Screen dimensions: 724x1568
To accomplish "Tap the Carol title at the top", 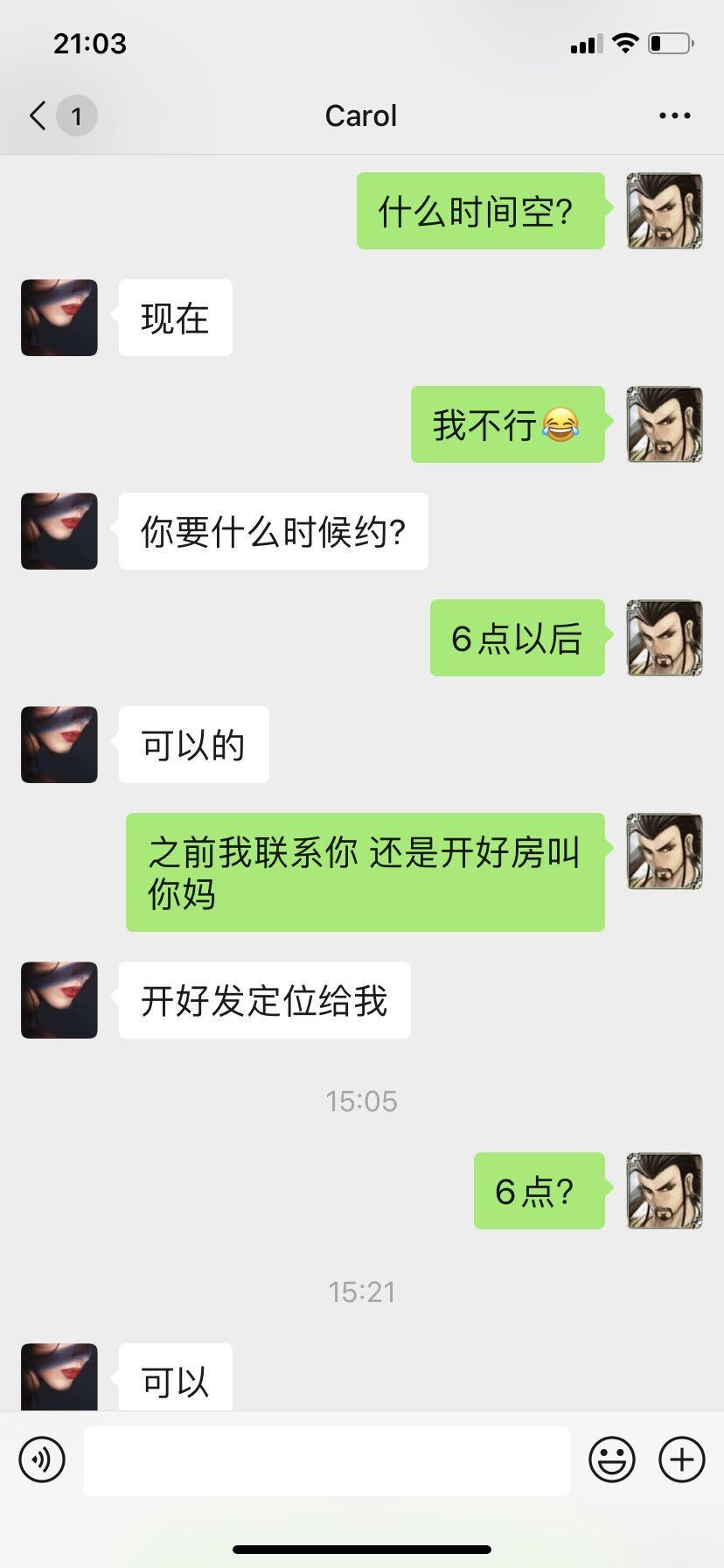I will 361,115.
